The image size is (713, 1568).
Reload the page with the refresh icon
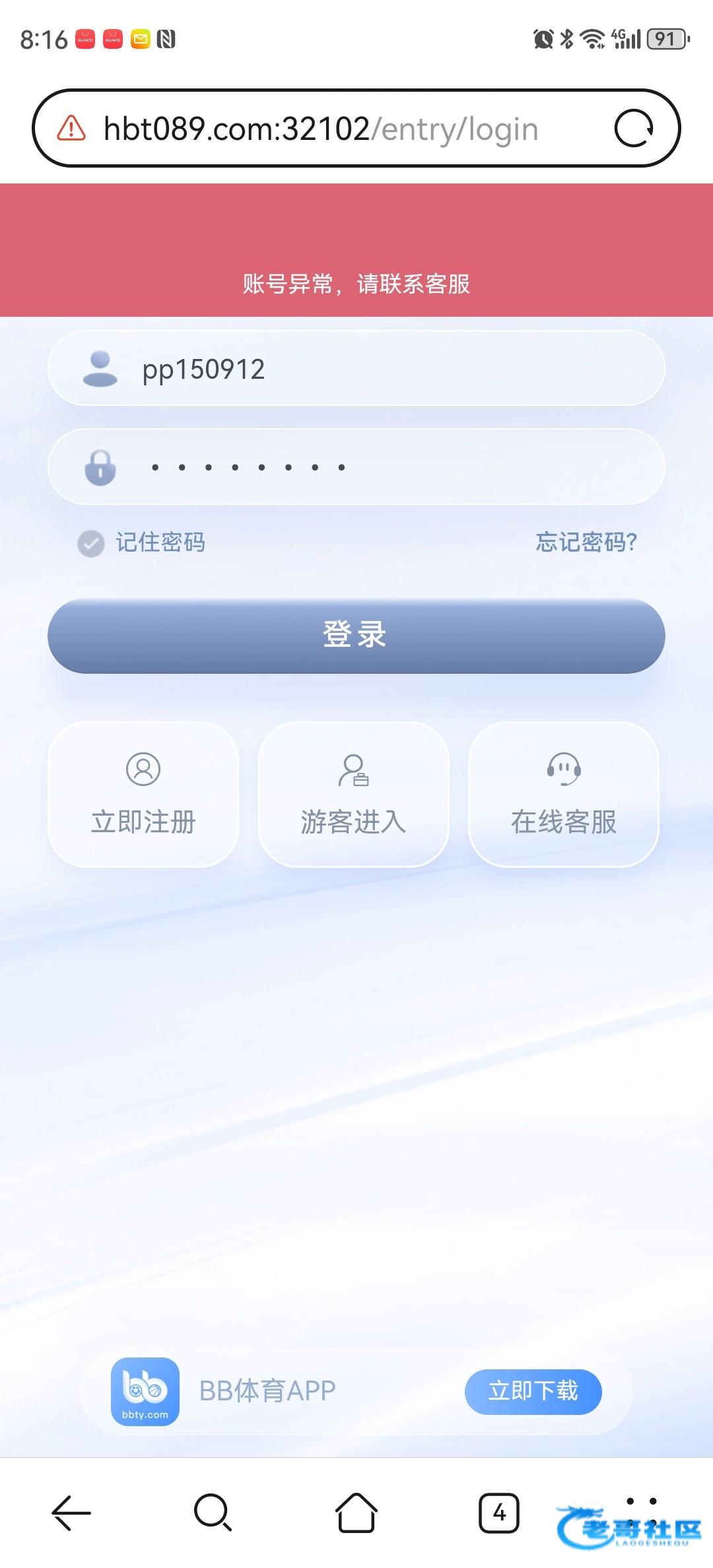coord(633,128)
